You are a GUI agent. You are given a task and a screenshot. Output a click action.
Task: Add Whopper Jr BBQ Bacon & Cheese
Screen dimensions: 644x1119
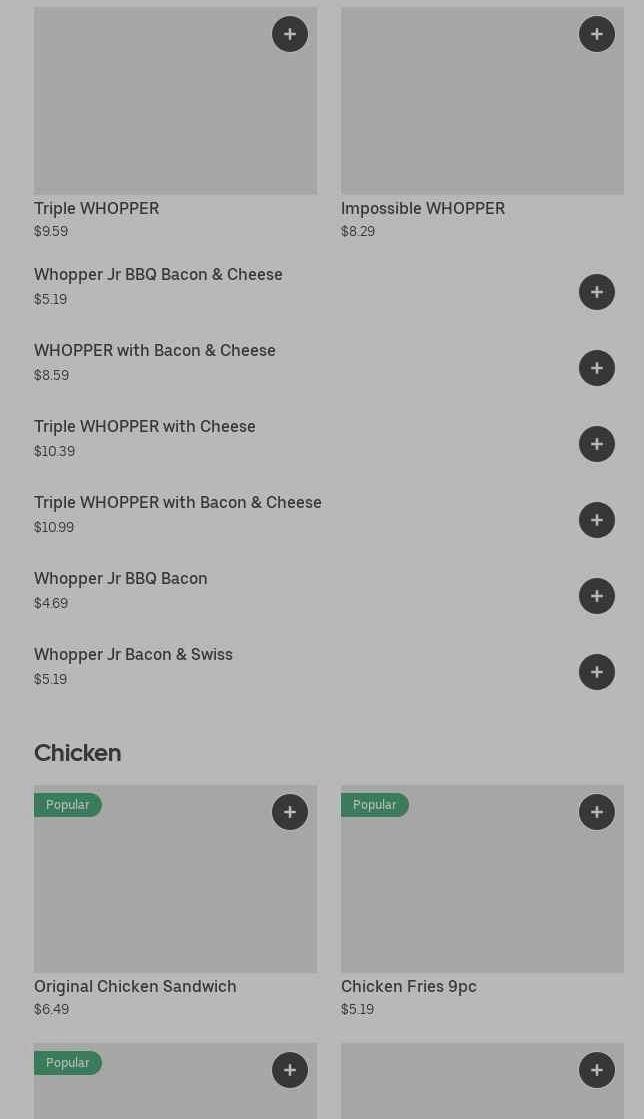click(x=597, y=292)
